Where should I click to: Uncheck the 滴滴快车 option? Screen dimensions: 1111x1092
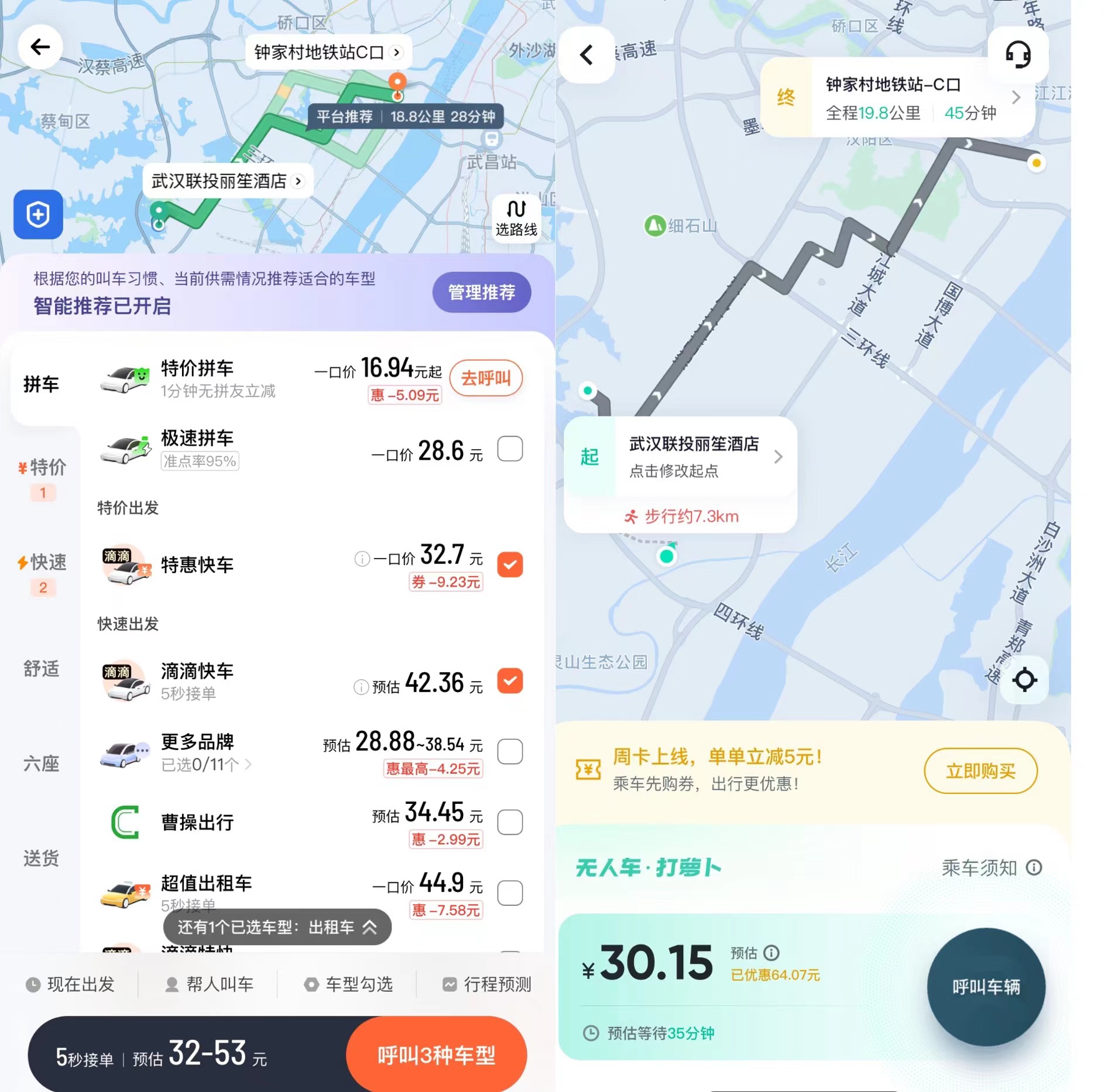509,680
